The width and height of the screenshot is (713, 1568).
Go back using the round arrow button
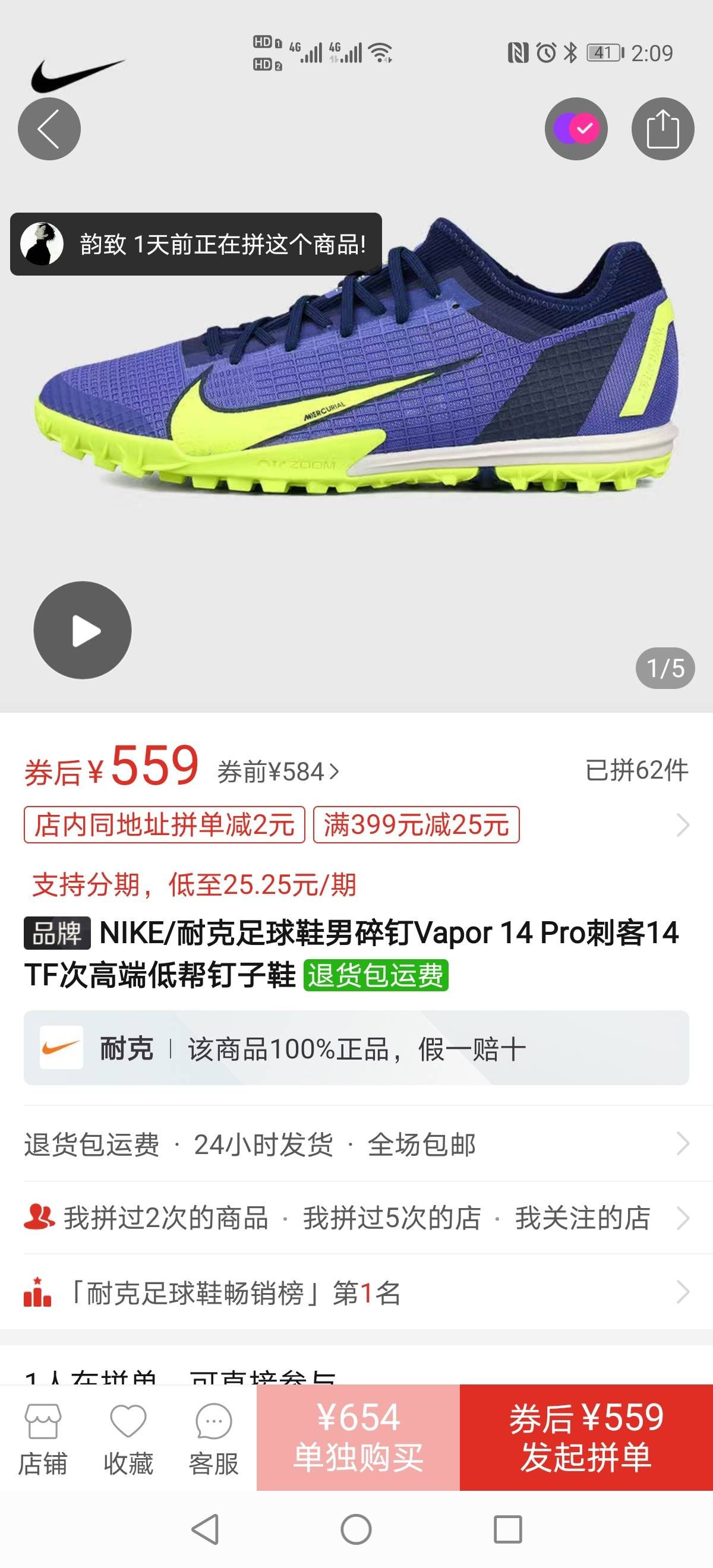49,129
